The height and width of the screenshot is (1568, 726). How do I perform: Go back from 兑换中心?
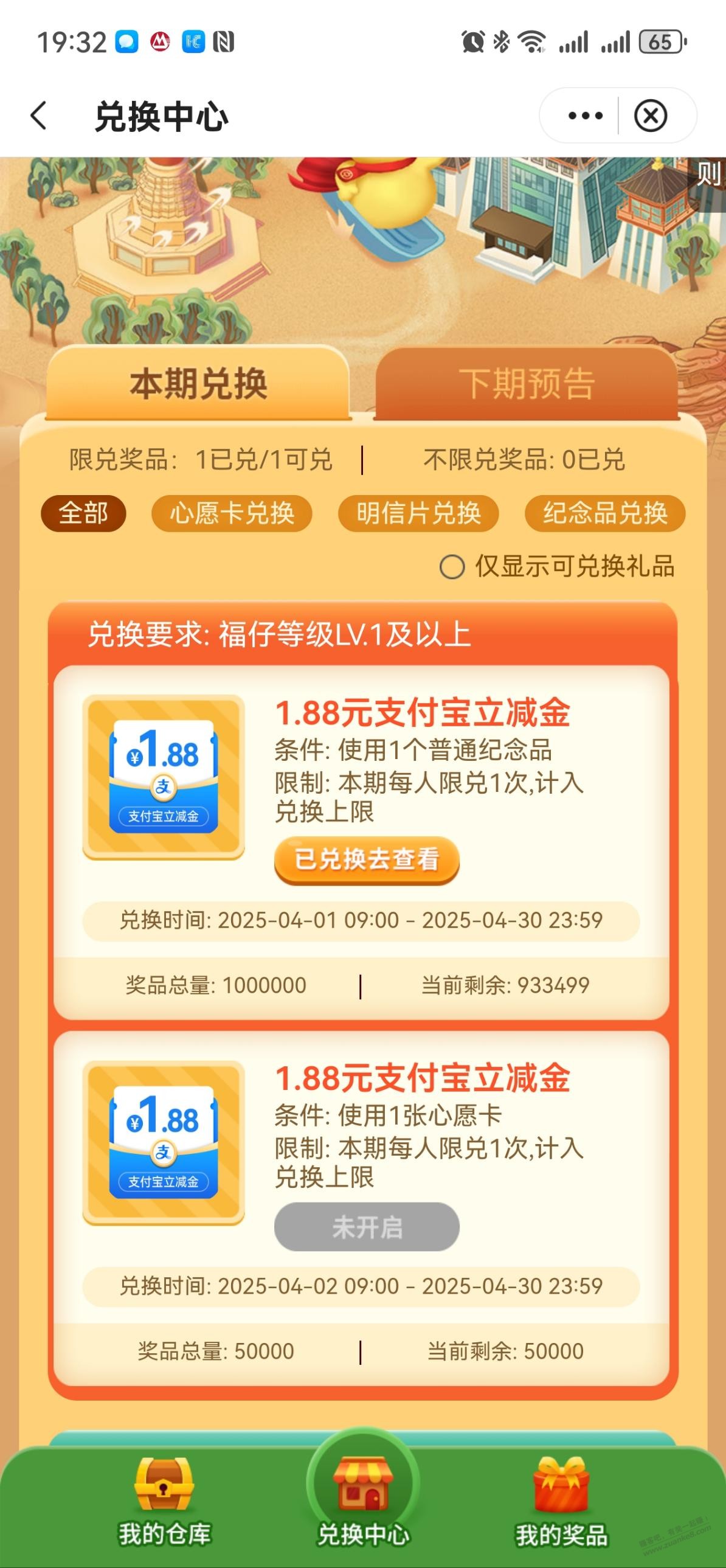click(x=39, y=116)
